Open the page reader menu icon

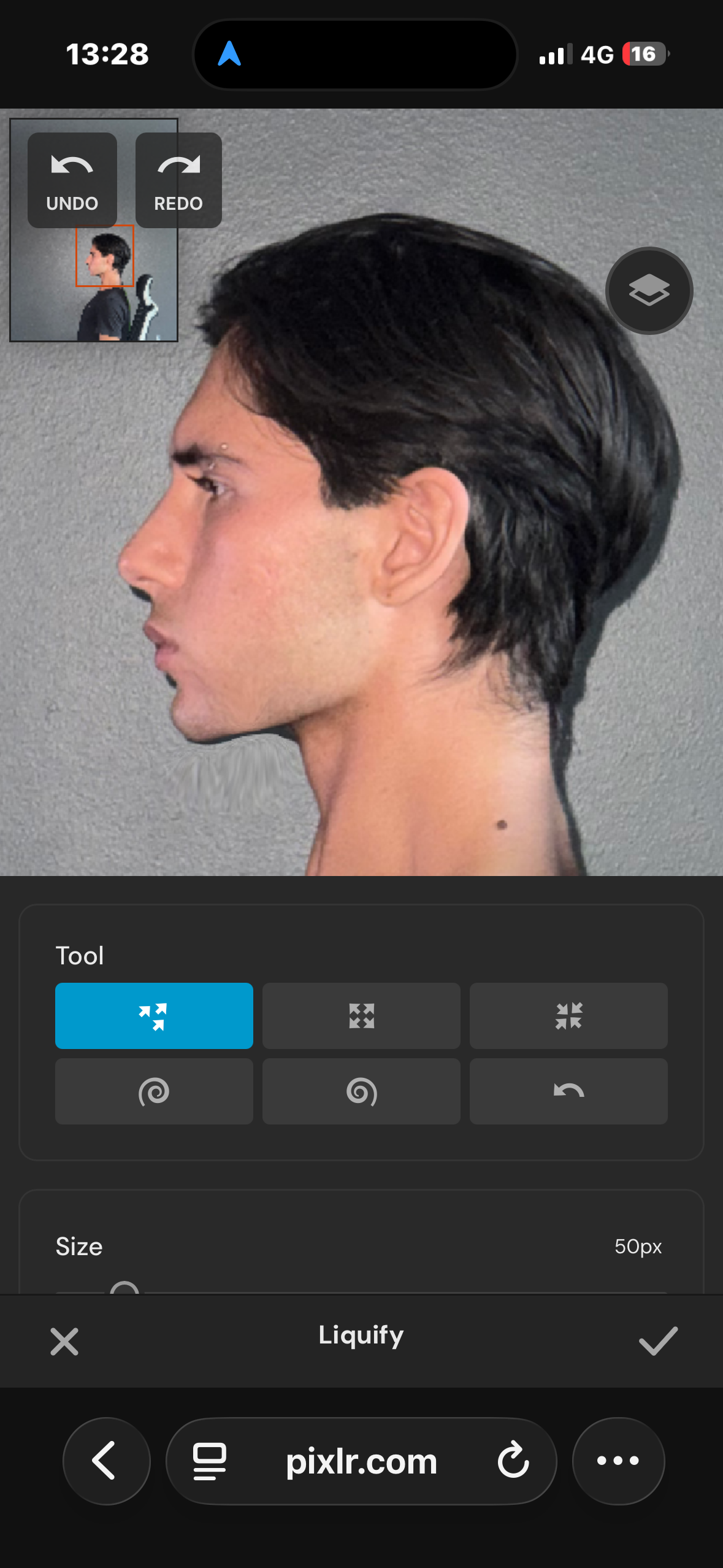point(210,1461)
